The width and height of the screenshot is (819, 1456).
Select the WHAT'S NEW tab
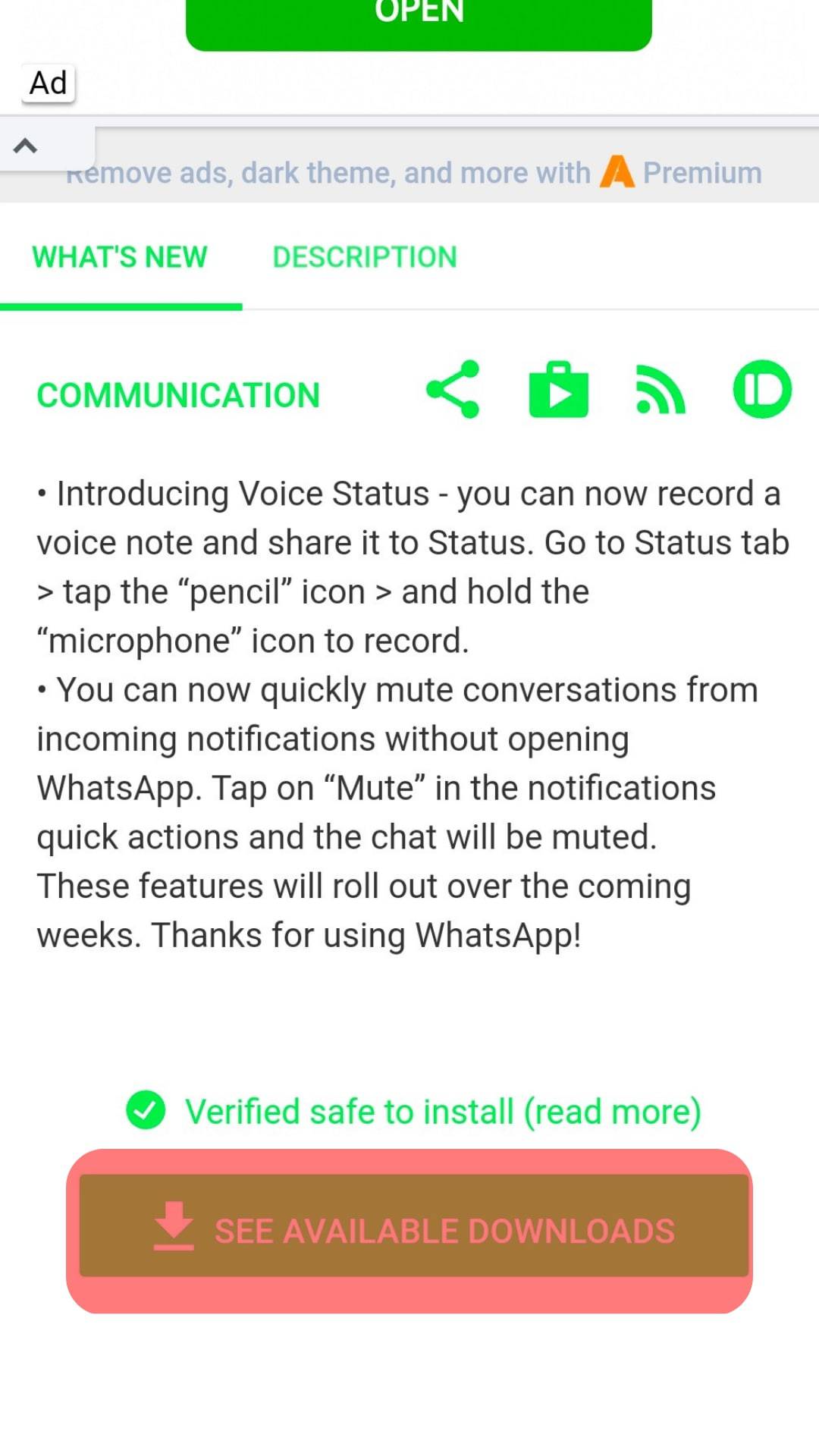tap(119, 257)
